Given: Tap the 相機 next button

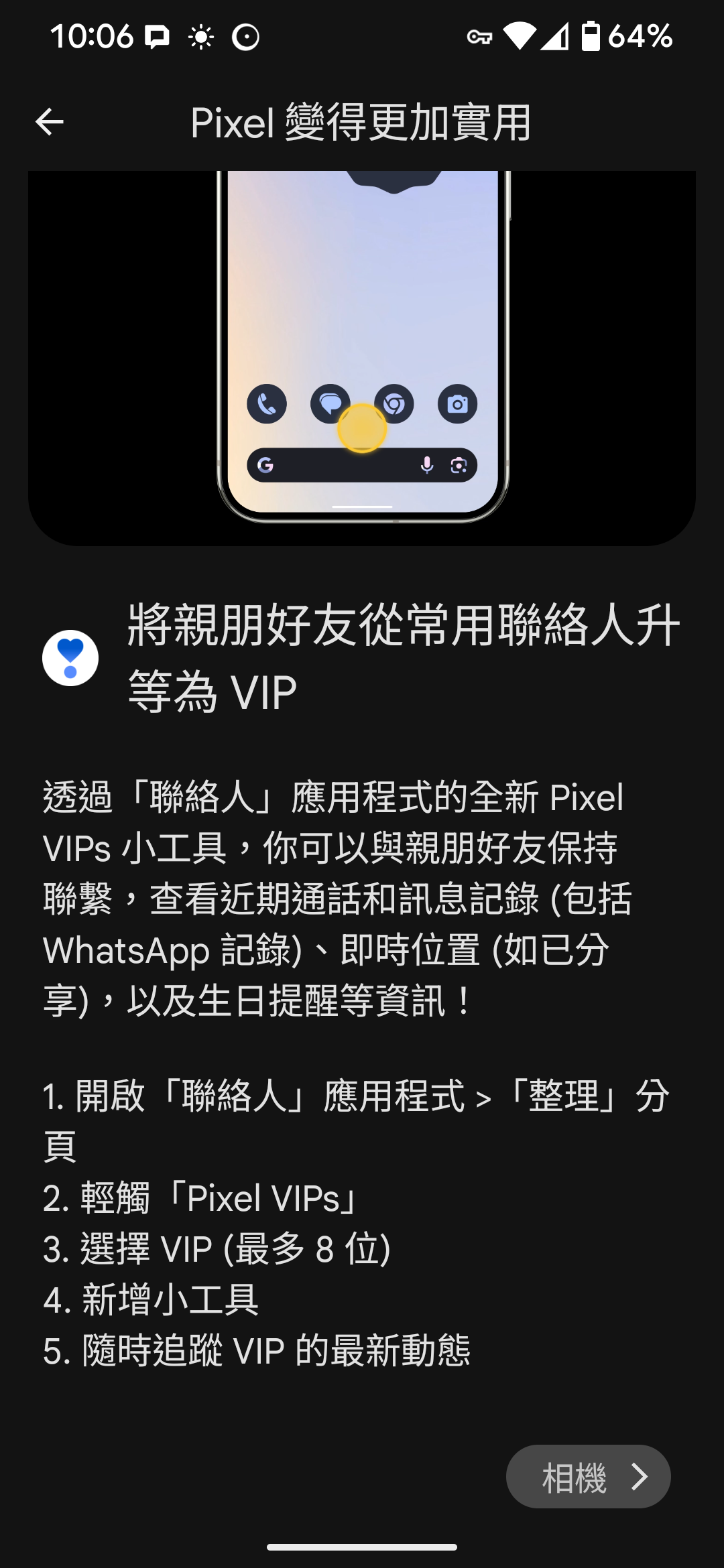Looking at the screenshot, I should [x=588, y=1476].
